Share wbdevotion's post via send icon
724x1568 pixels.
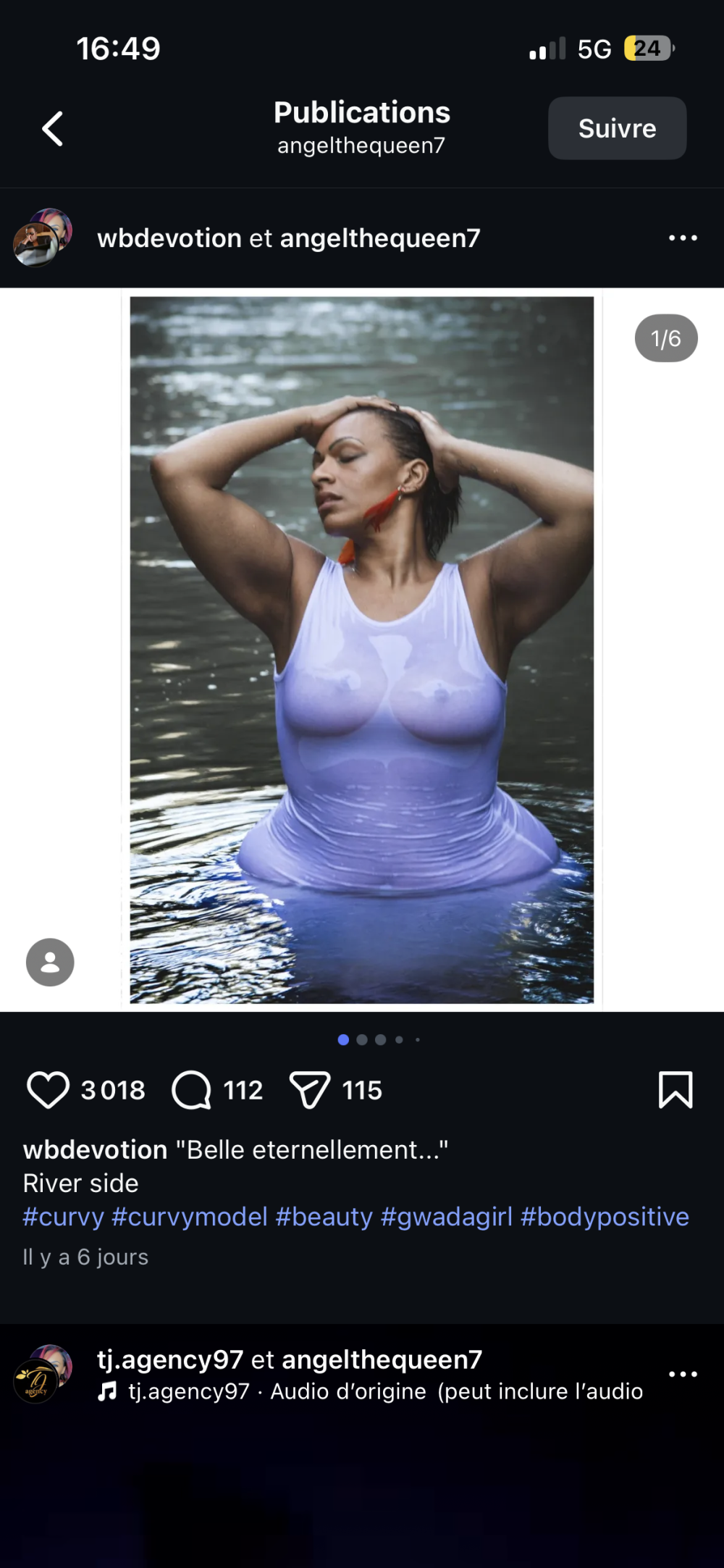tap(310, 1089)
